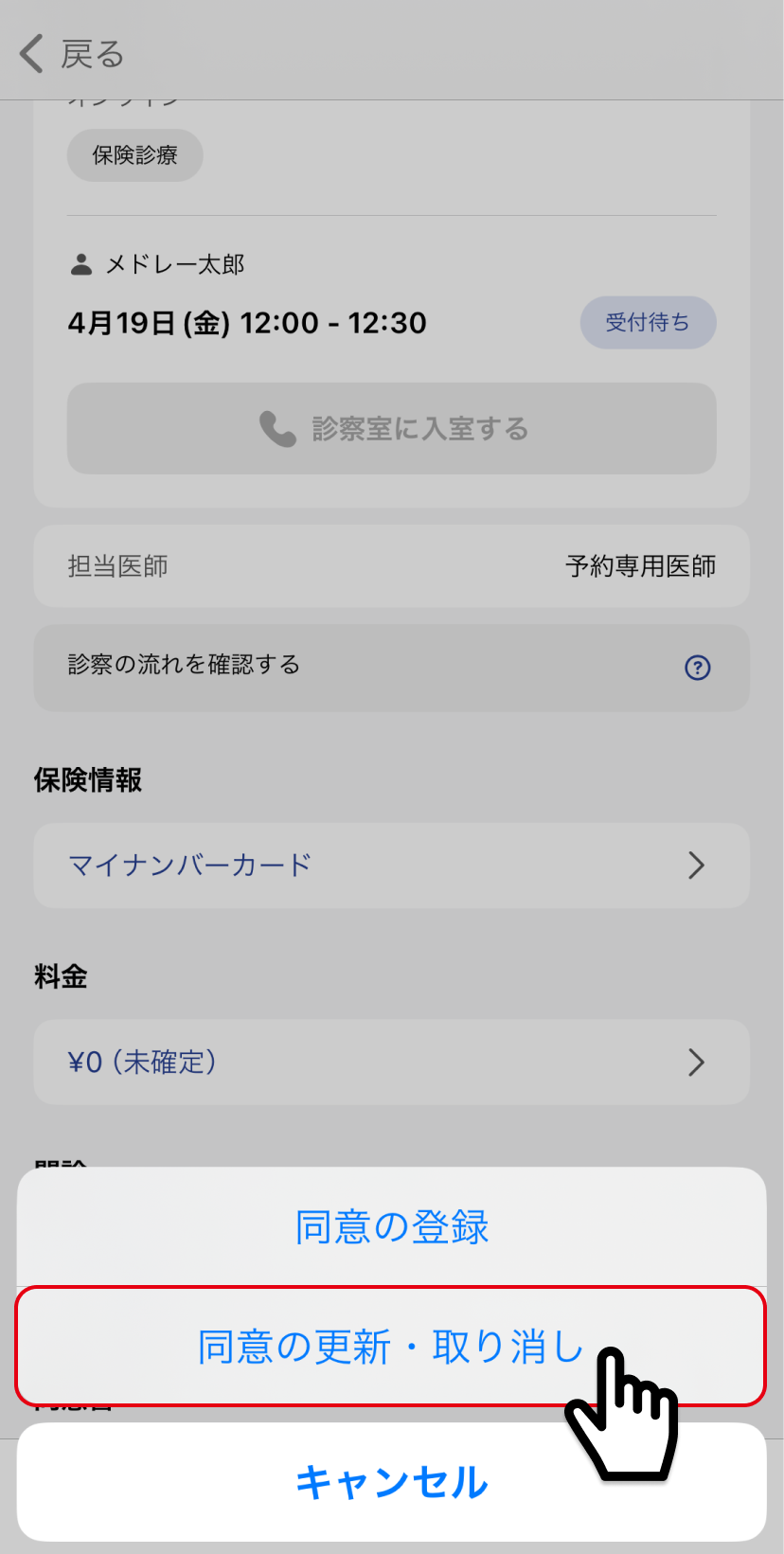Dismiss the sheet with キャンセル
The height and width of the screenshot is (1554, 784).
[x=391, y=1482]
